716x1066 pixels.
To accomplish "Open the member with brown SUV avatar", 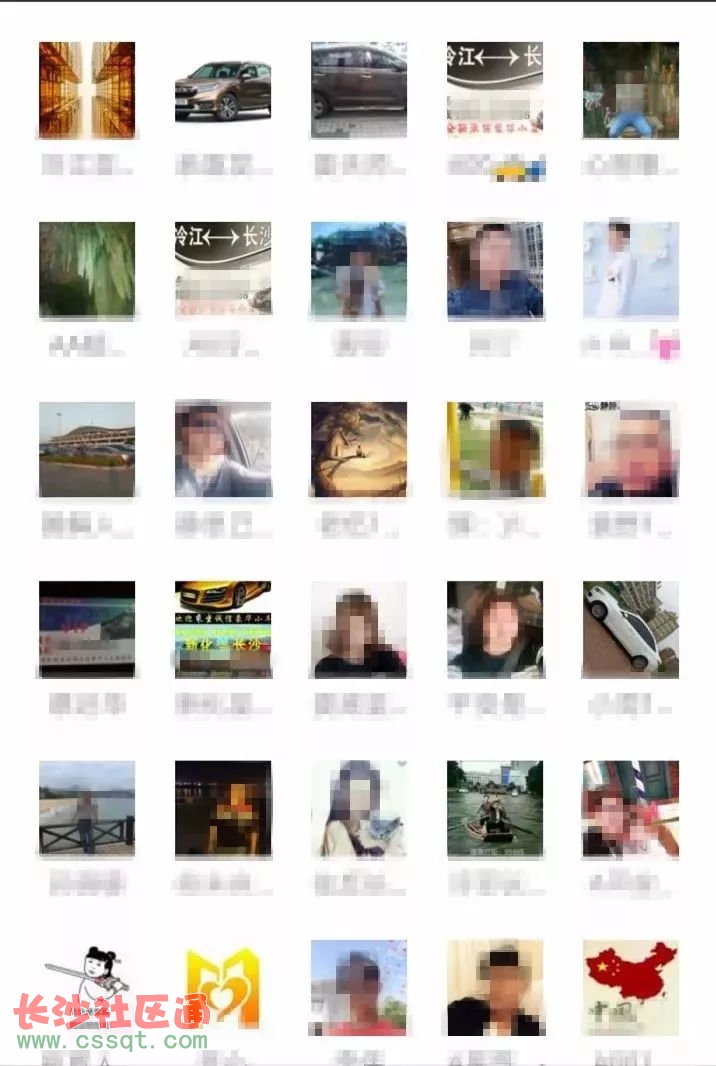I will (223, 90).
